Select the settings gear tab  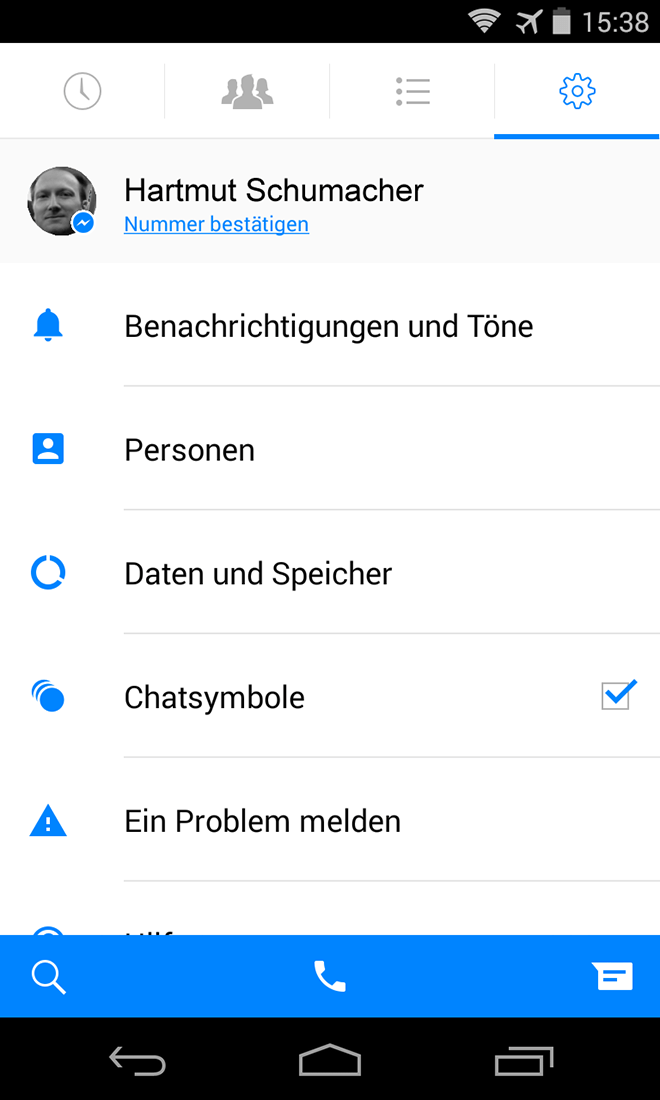577,92
